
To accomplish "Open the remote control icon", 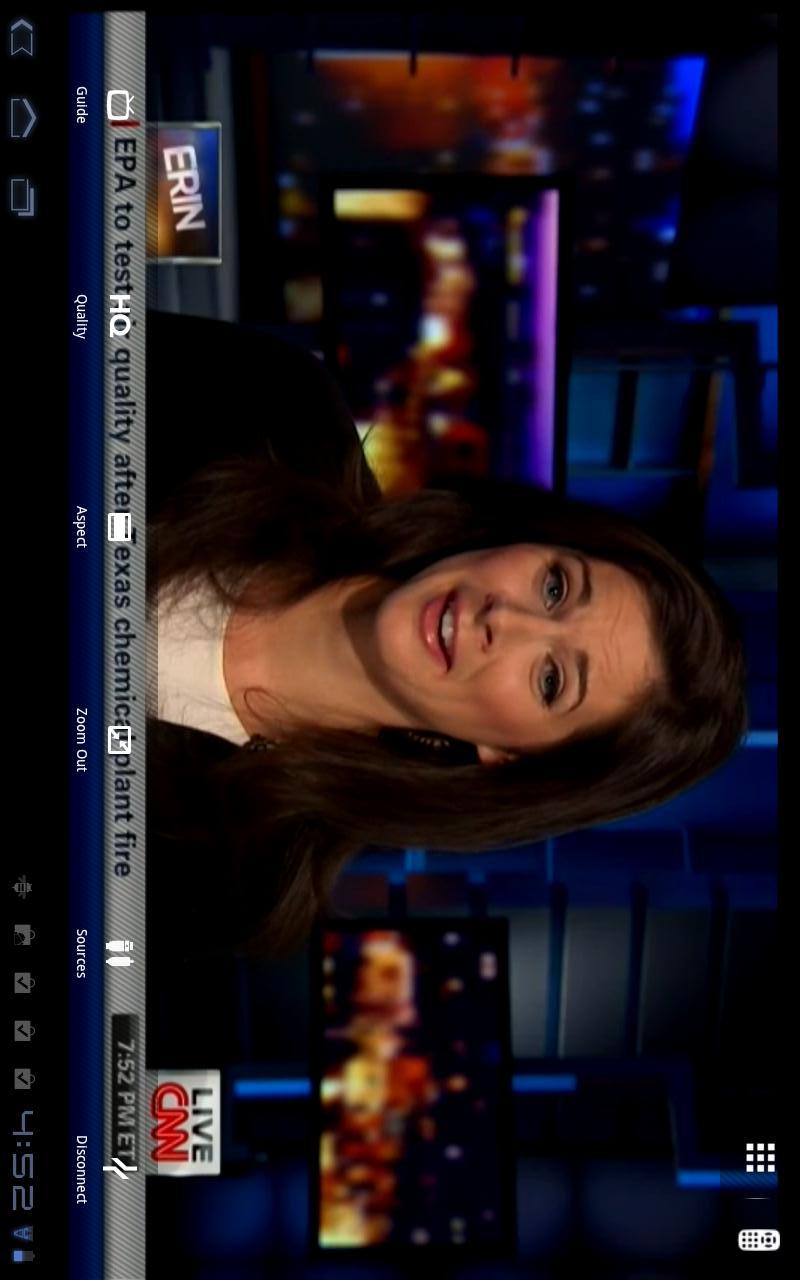I will [x=759, y=1240].
